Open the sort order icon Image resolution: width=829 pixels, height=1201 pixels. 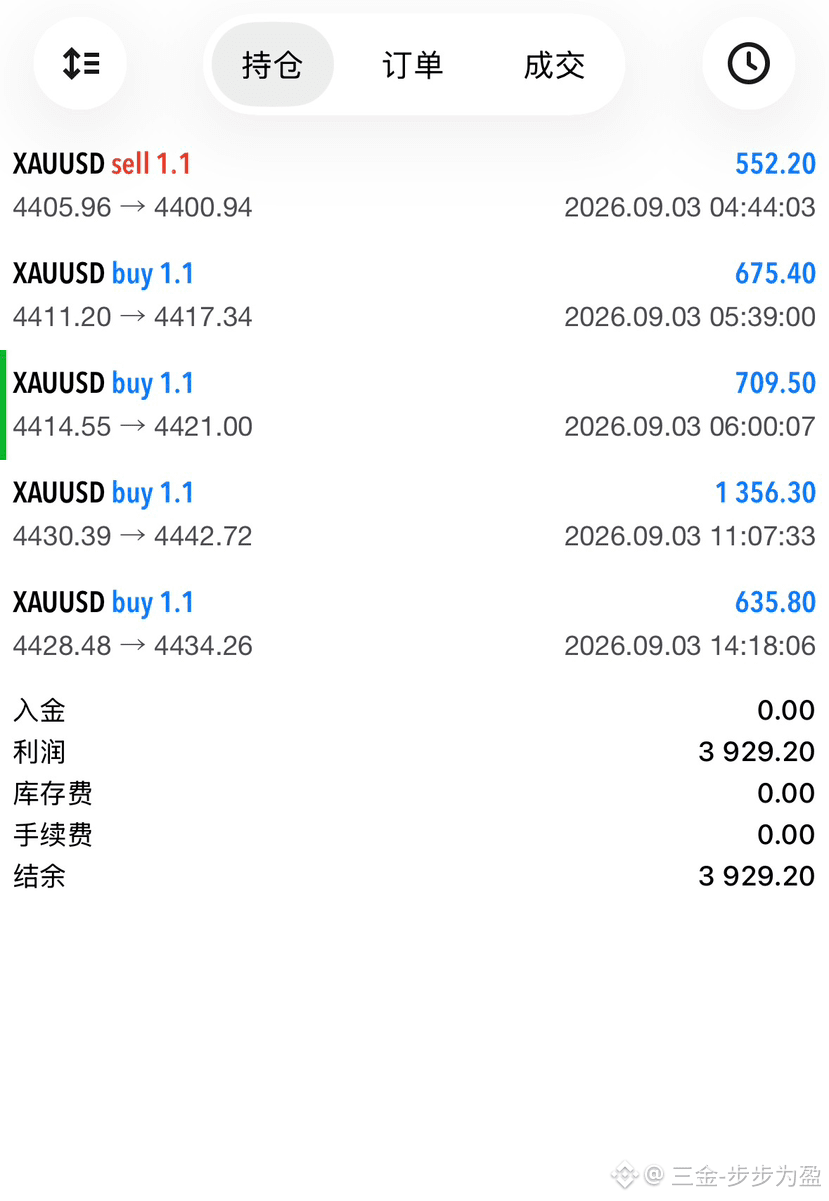coord(80,64)
